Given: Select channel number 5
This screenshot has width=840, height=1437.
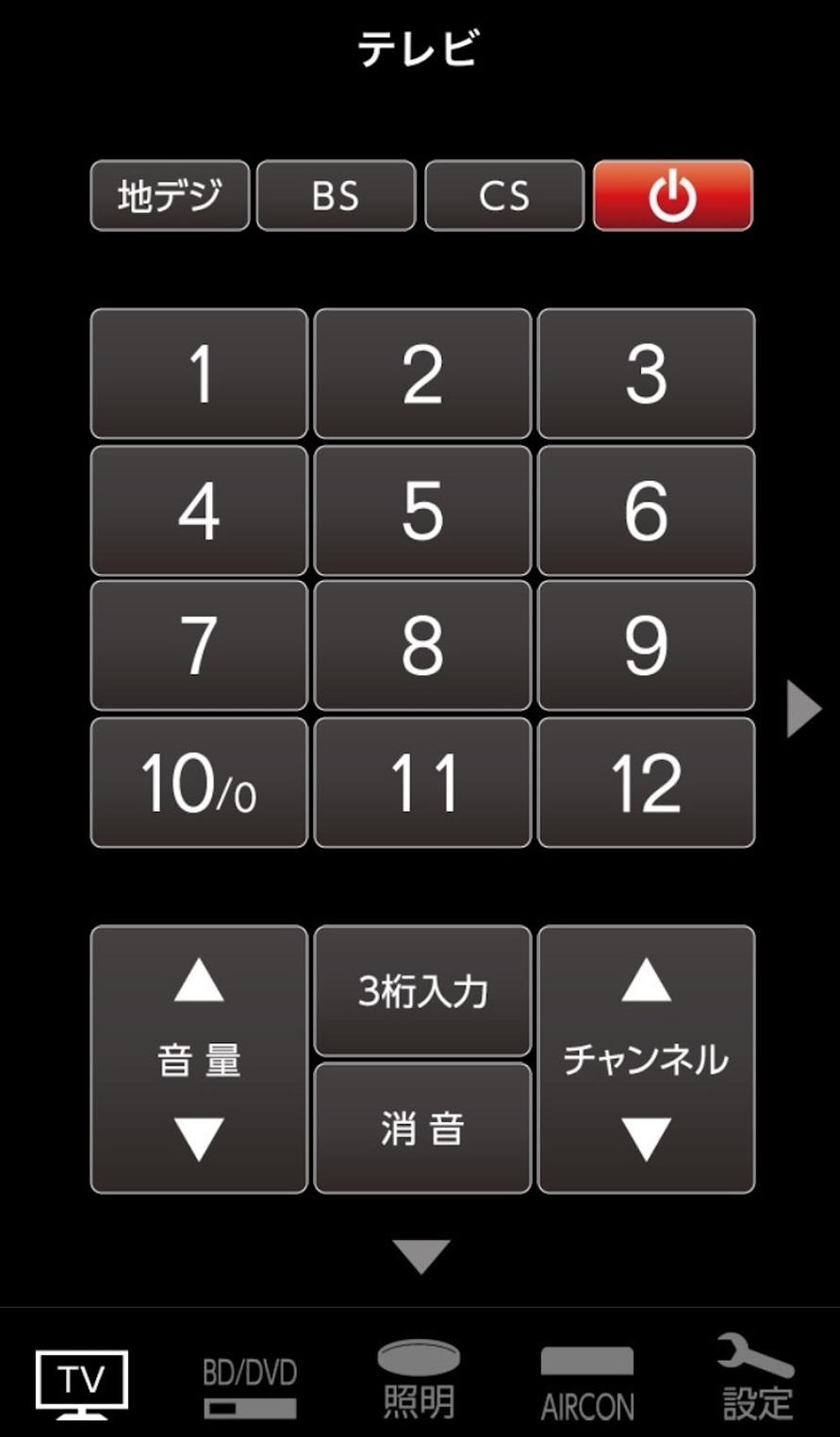Looking at the screenshot, I should (x=422, y=510).
